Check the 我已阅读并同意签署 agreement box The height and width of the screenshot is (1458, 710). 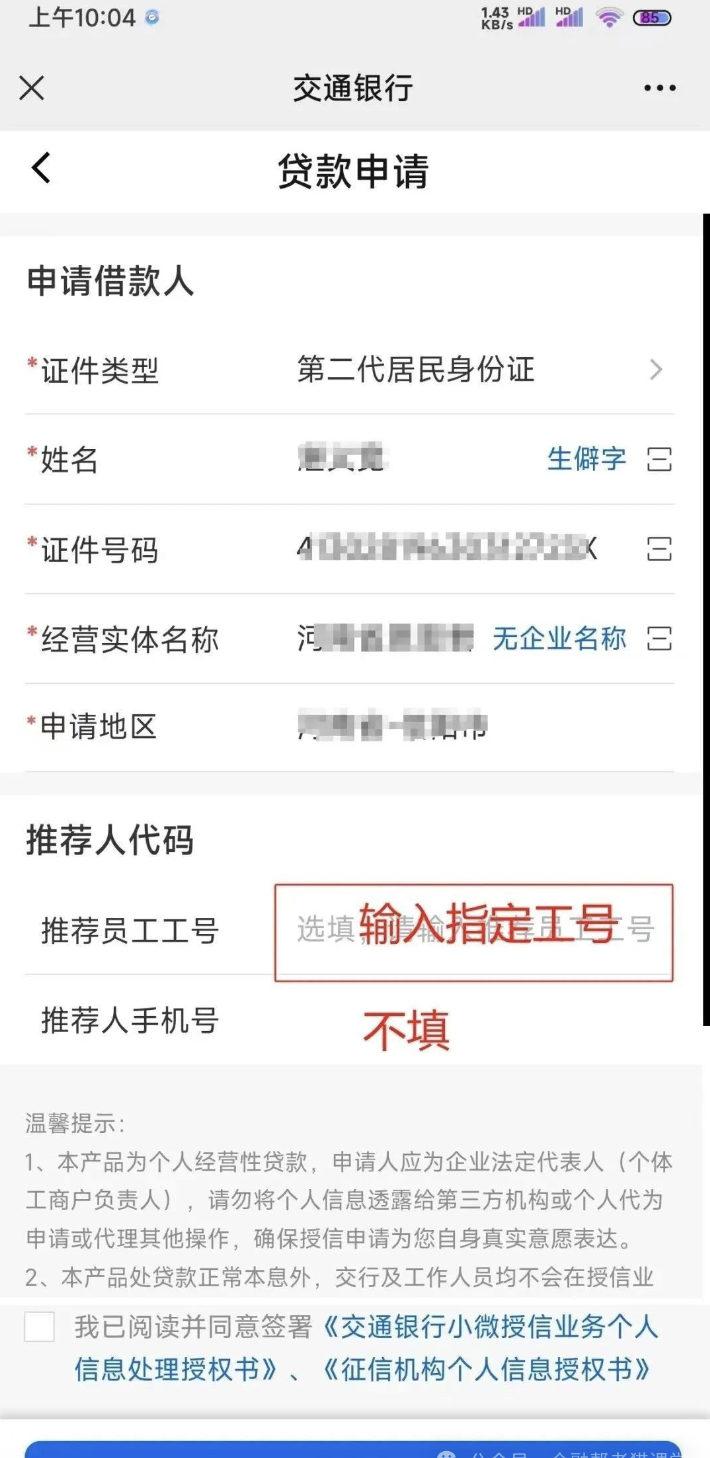40,1327
